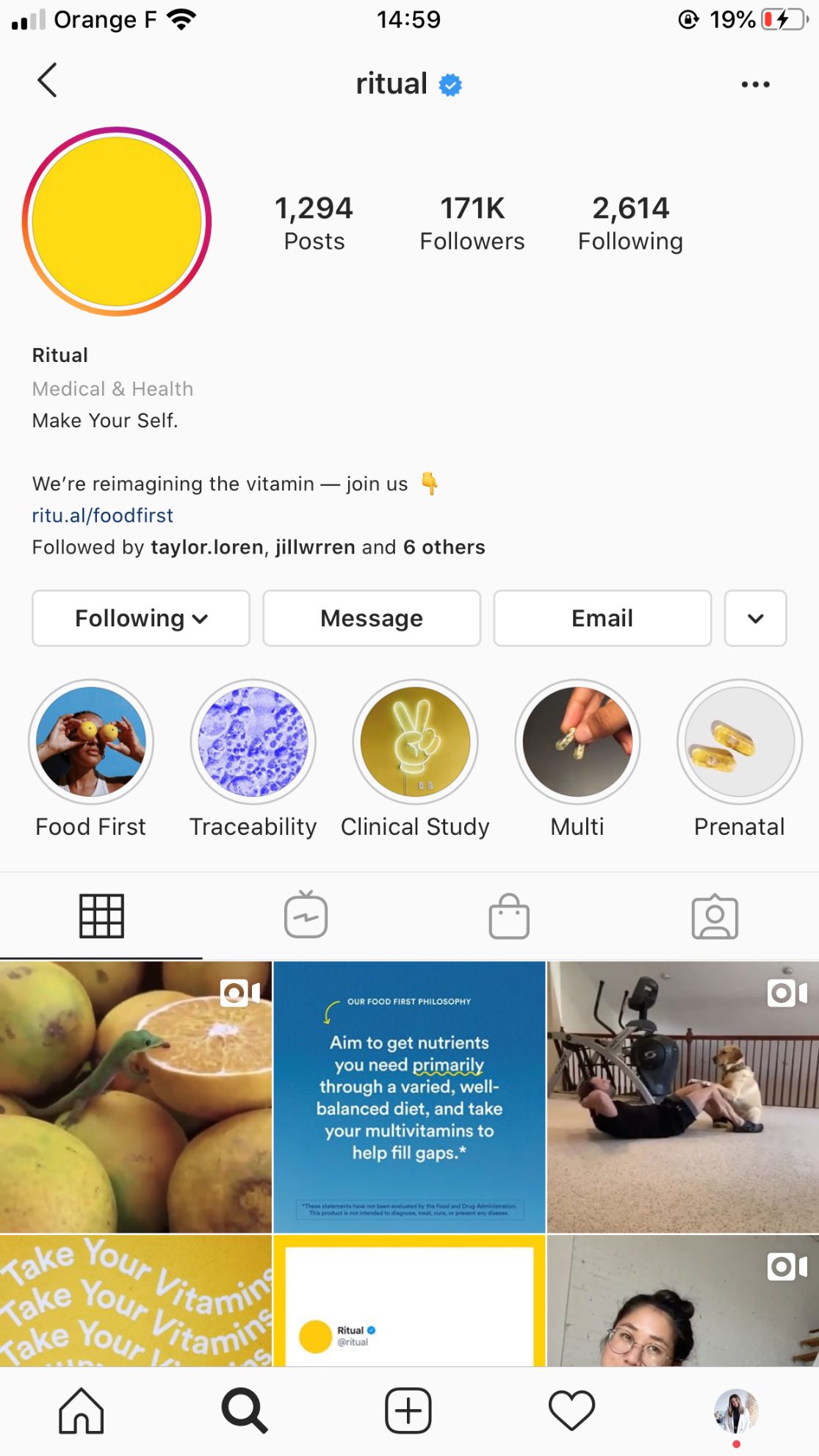Screen dimensions: 819x1456
Task: Open the Traceability highlight
Action: [253, 742]
